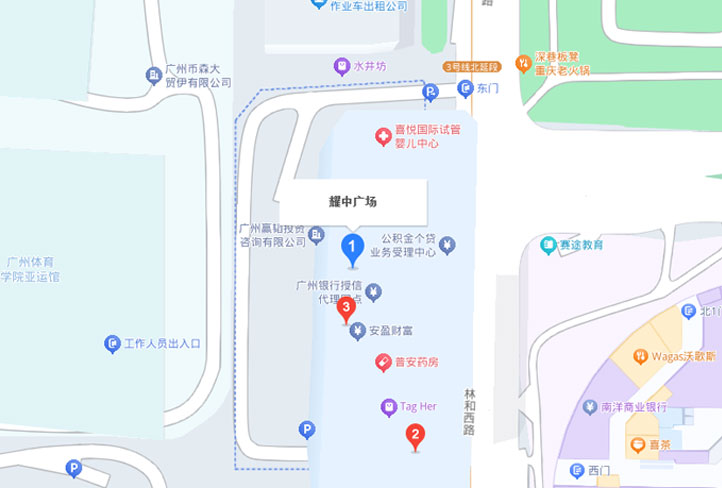Tap the 普安药房 pharmacy icon

[383, 362]
